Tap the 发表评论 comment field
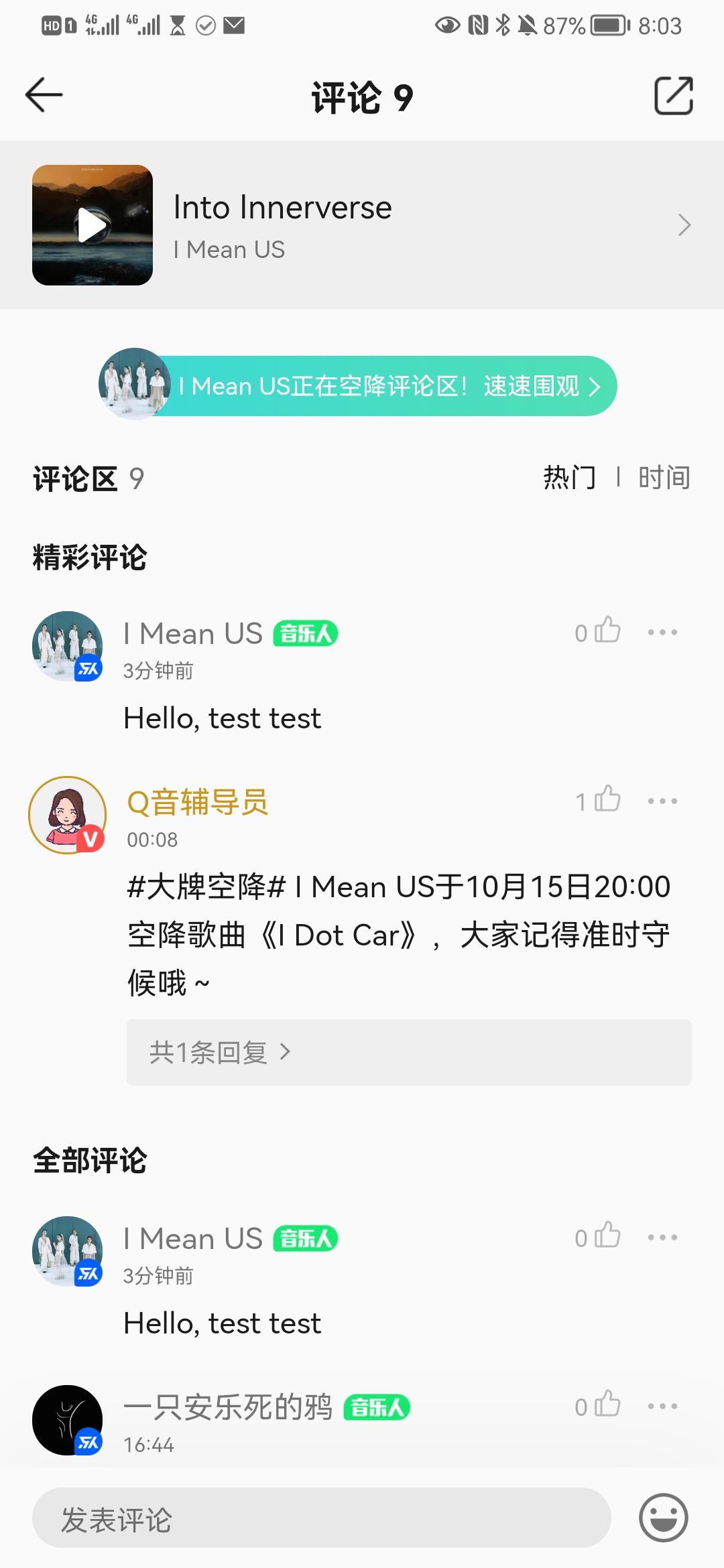Screen dimensions: 724x1568 [x=322, y=1518]
